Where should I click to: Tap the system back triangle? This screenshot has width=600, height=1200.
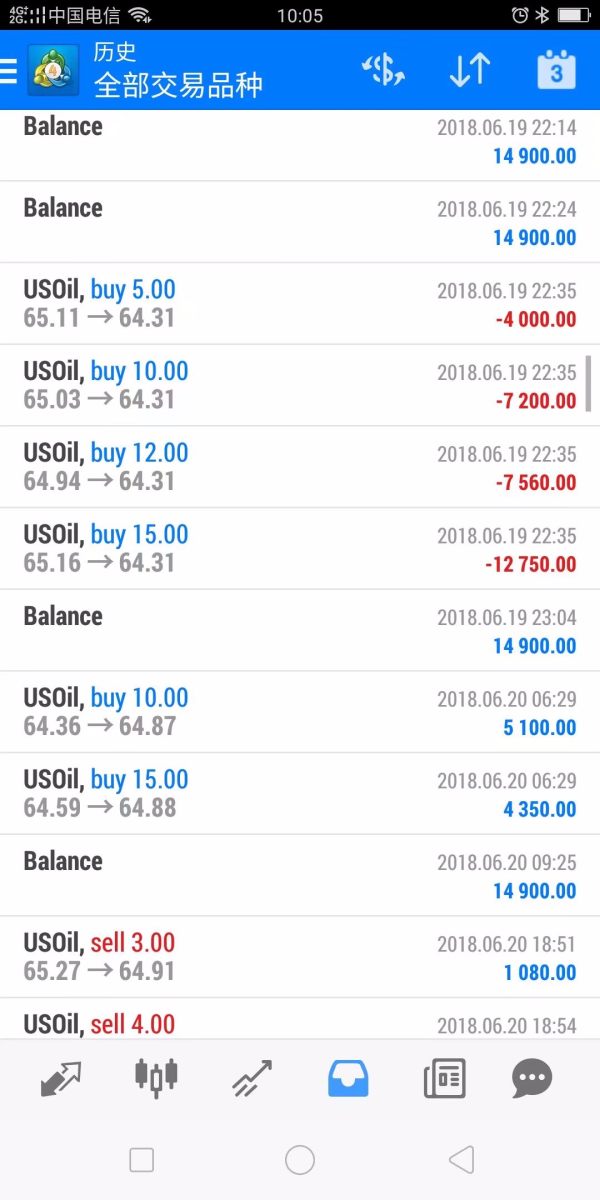pyautogui.click(x=461, y=1160)
